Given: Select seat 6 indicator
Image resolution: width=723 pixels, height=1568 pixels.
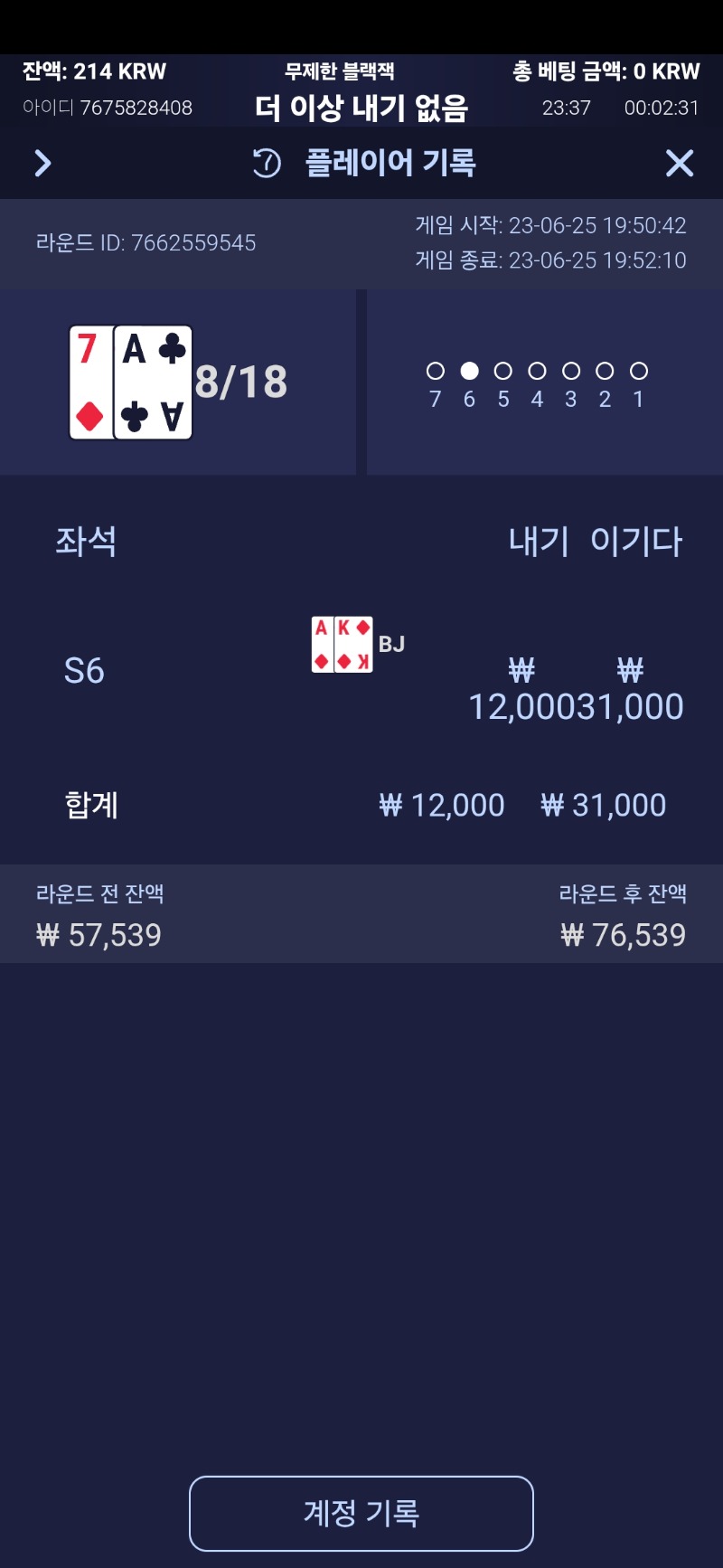Looking at the screenshot, I should click(x=469, y=372).
